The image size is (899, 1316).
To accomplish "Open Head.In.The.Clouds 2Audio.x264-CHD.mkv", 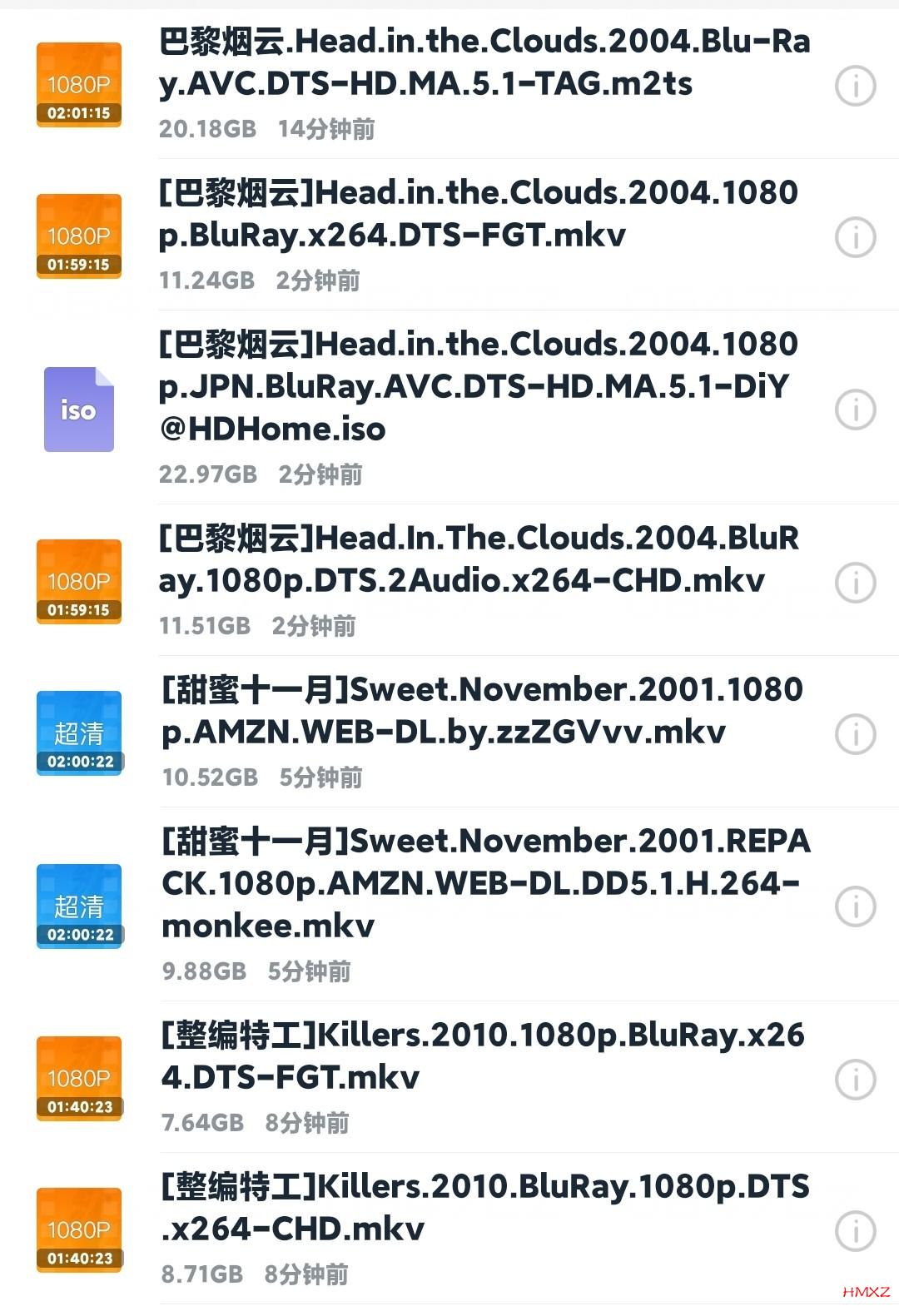I will (x=479, y=559).
